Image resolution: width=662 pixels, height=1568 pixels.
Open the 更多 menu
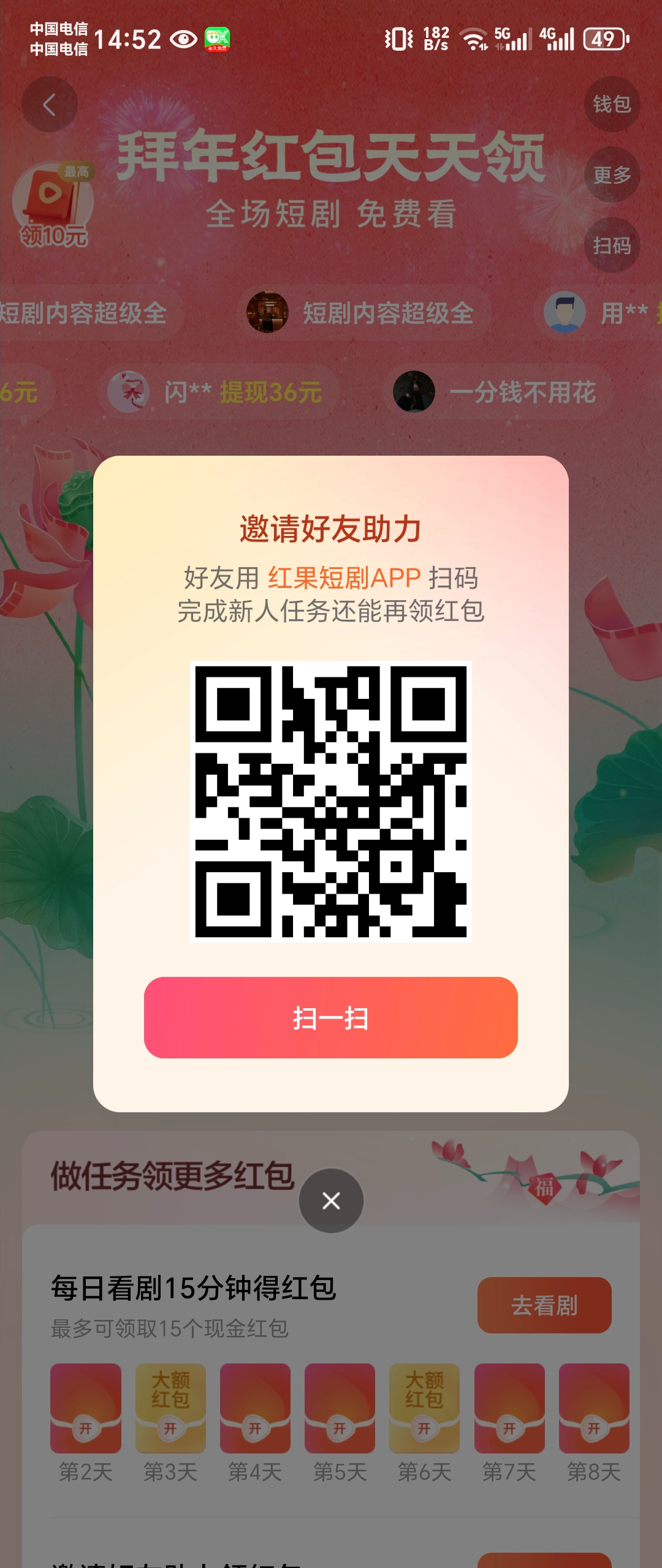tap(612, 175)
